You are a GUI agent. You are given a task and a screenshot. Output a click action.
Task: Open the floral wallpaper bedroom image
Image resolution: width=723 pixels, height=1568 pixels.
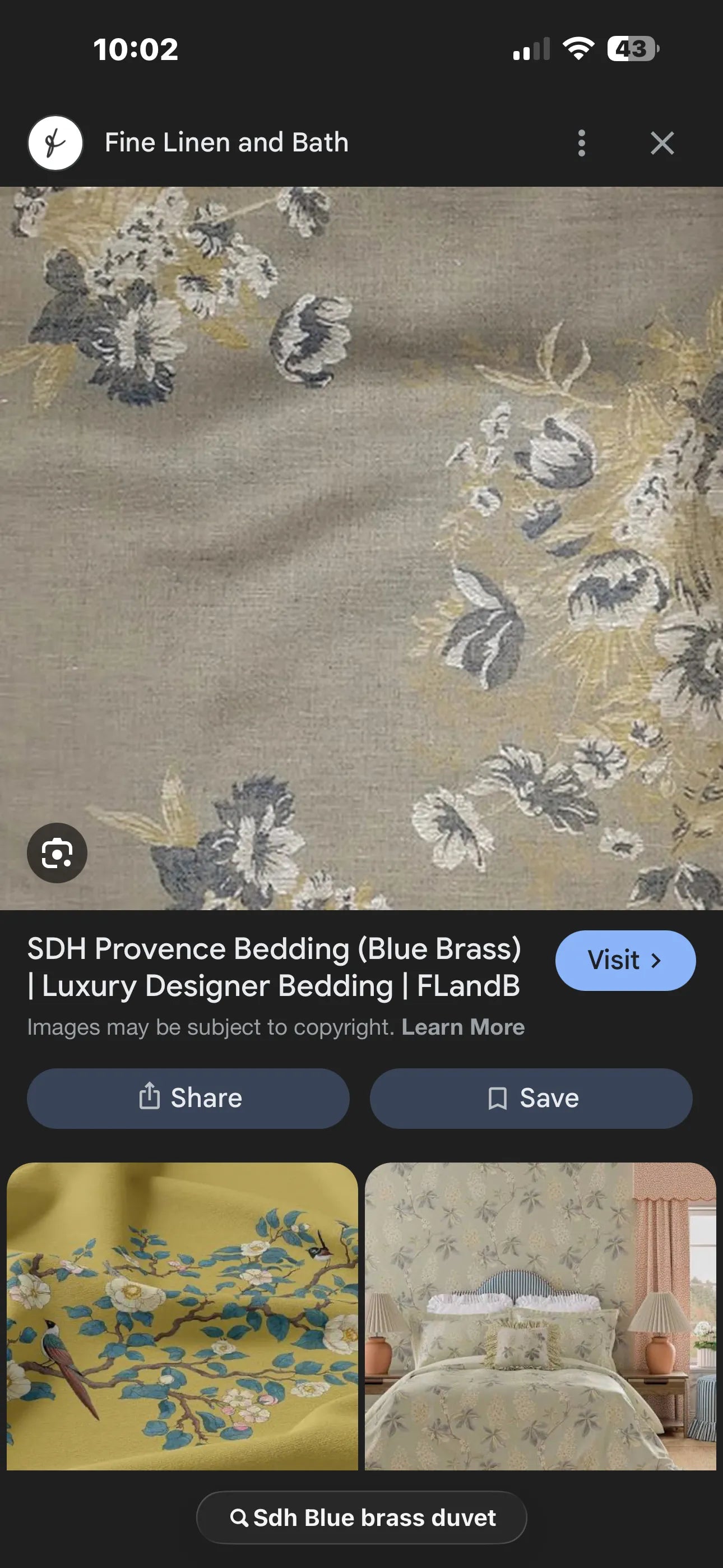(540, 1316)
